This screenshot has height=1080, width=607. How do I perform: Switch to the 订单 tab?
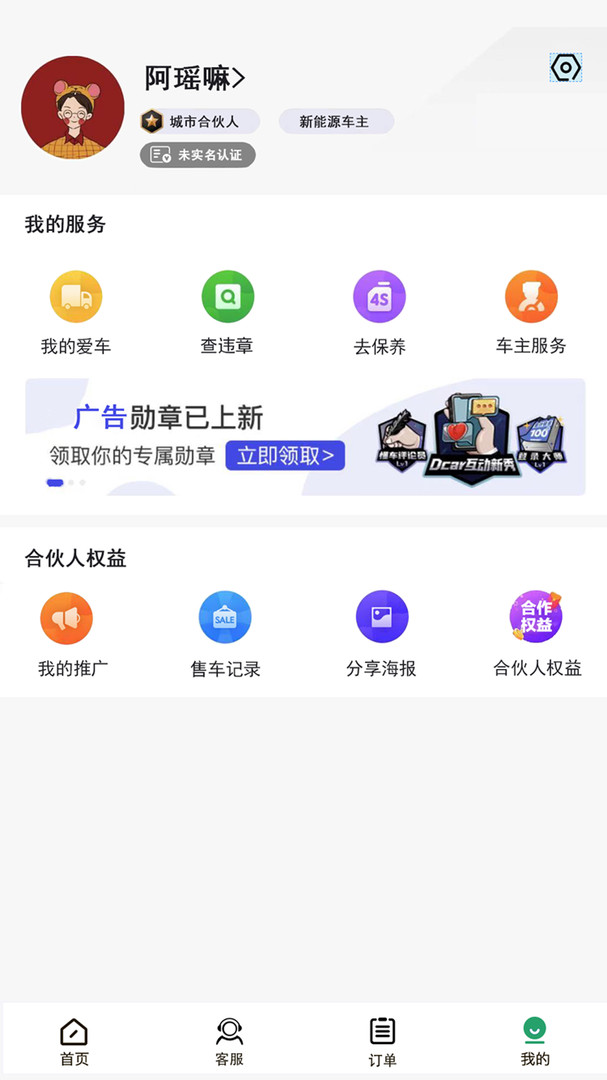click(382, 1041)
